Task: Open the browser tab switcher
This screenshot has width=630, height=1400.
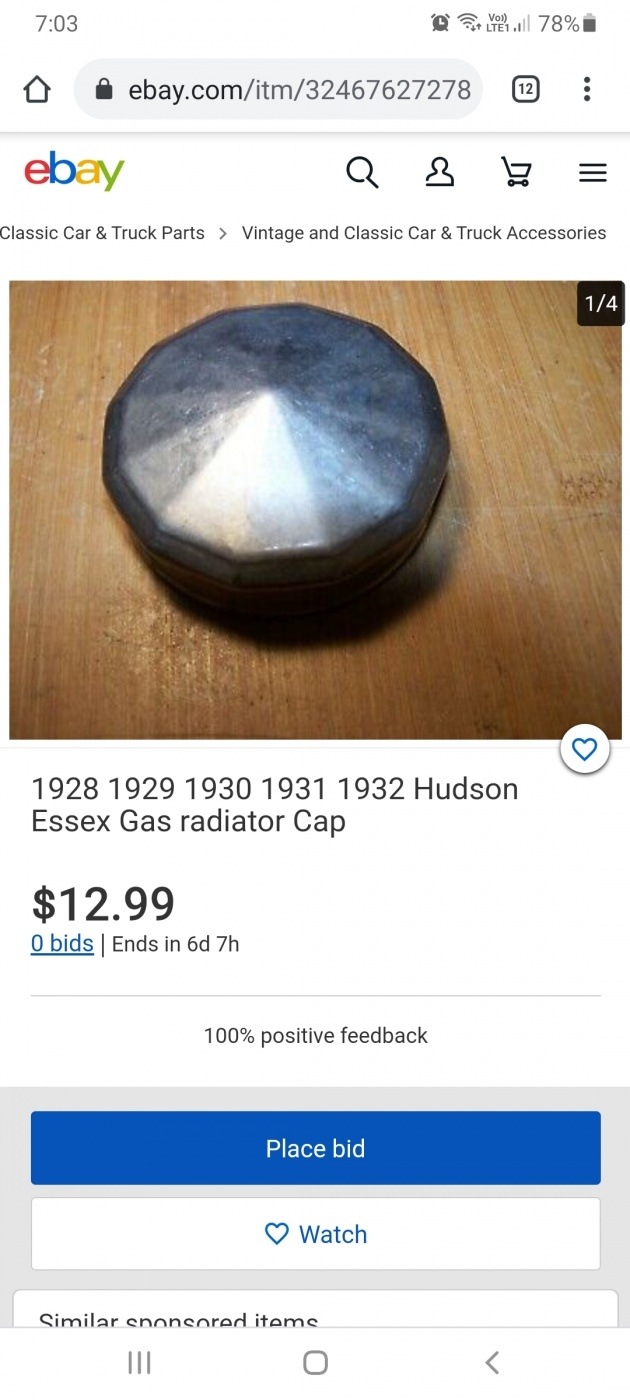Action: (525, 90)
